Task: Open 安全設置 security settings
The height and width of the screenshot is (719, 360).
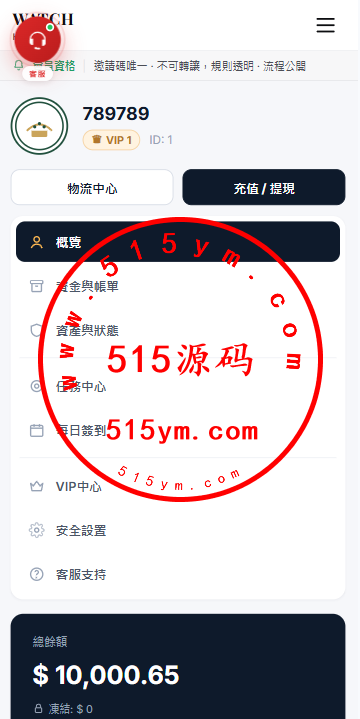Action: click(x=178, y=531)
